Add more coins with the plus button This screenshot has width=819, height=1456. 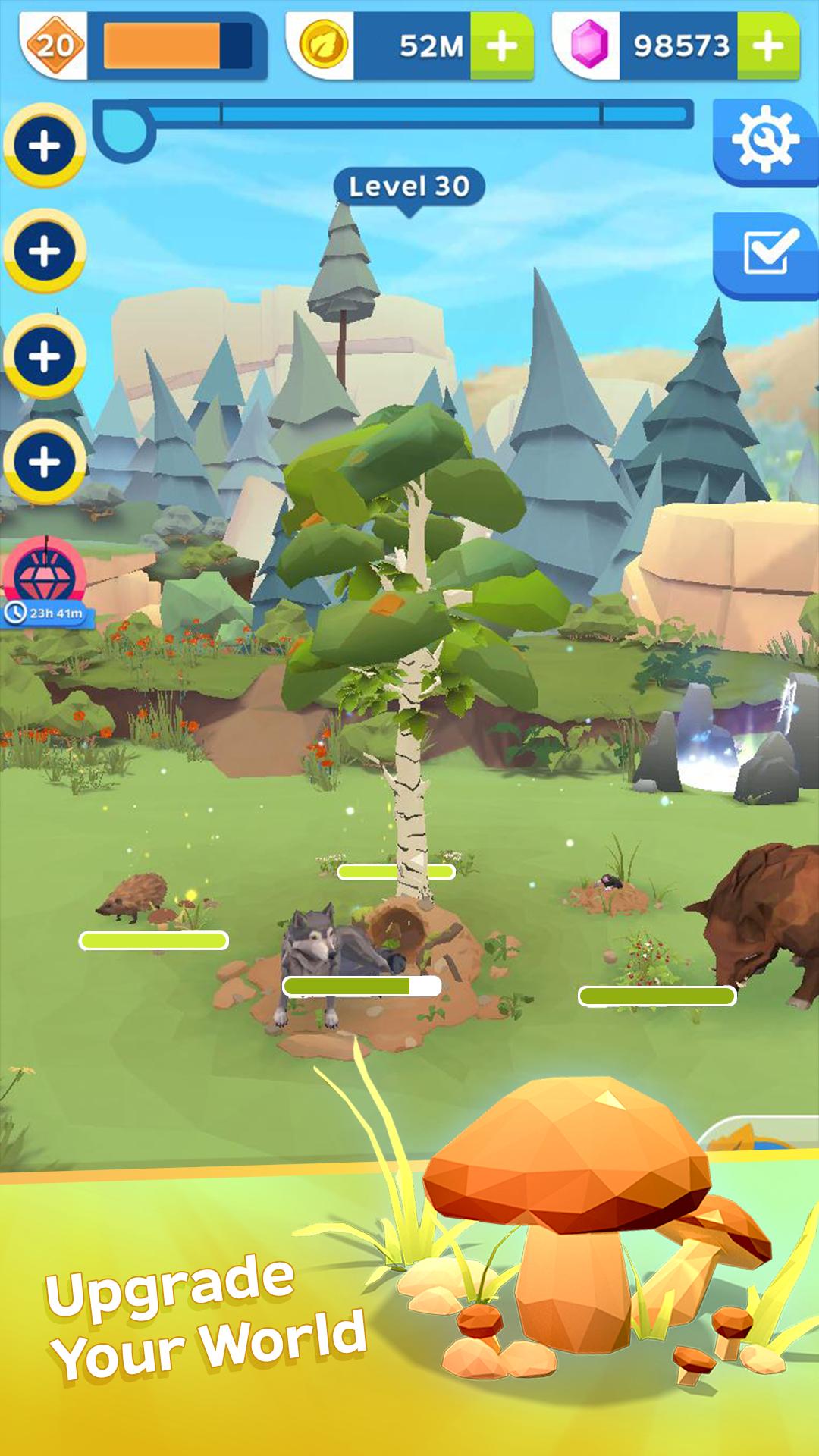[501, 46]
